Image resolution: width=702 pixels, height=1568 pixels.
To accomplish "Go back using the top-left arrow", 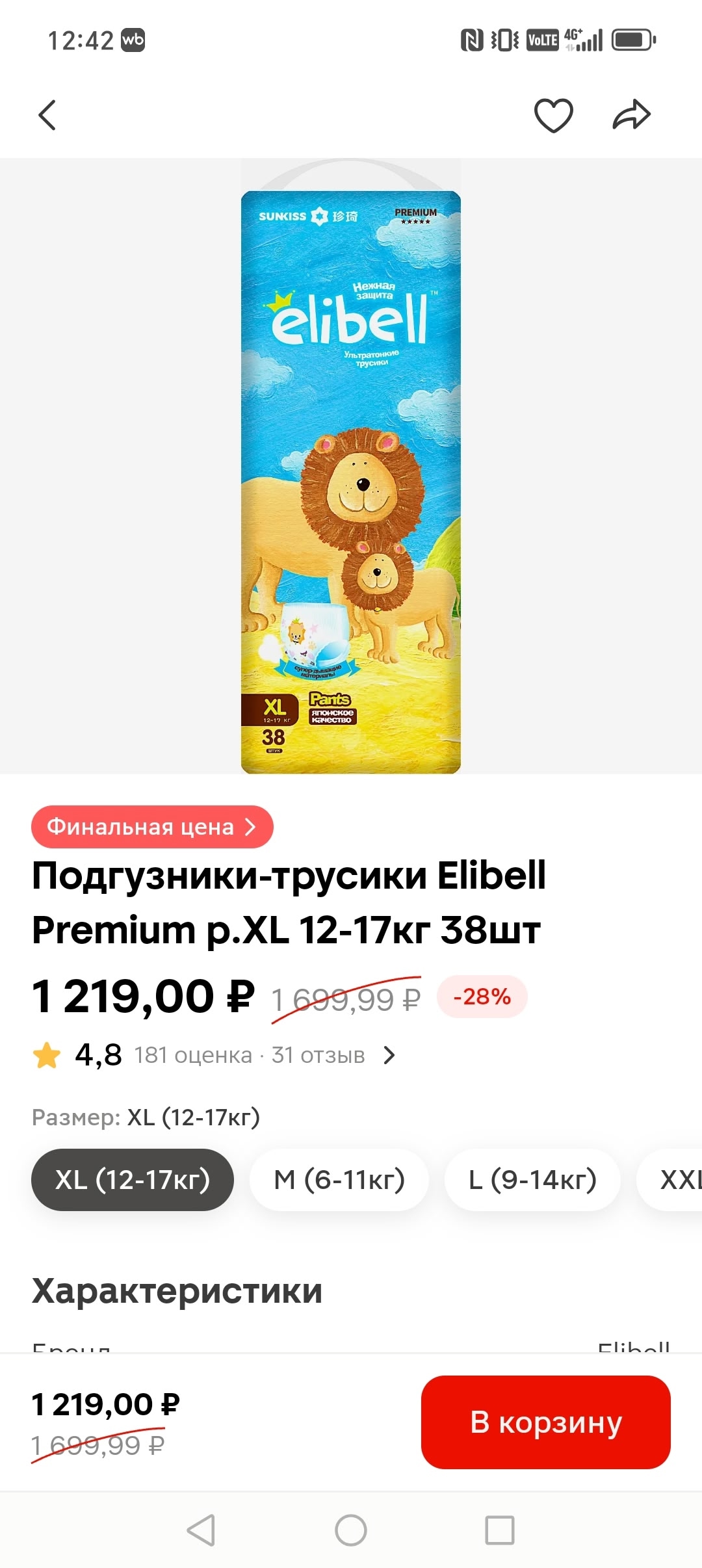I will [x=47, y=115].
